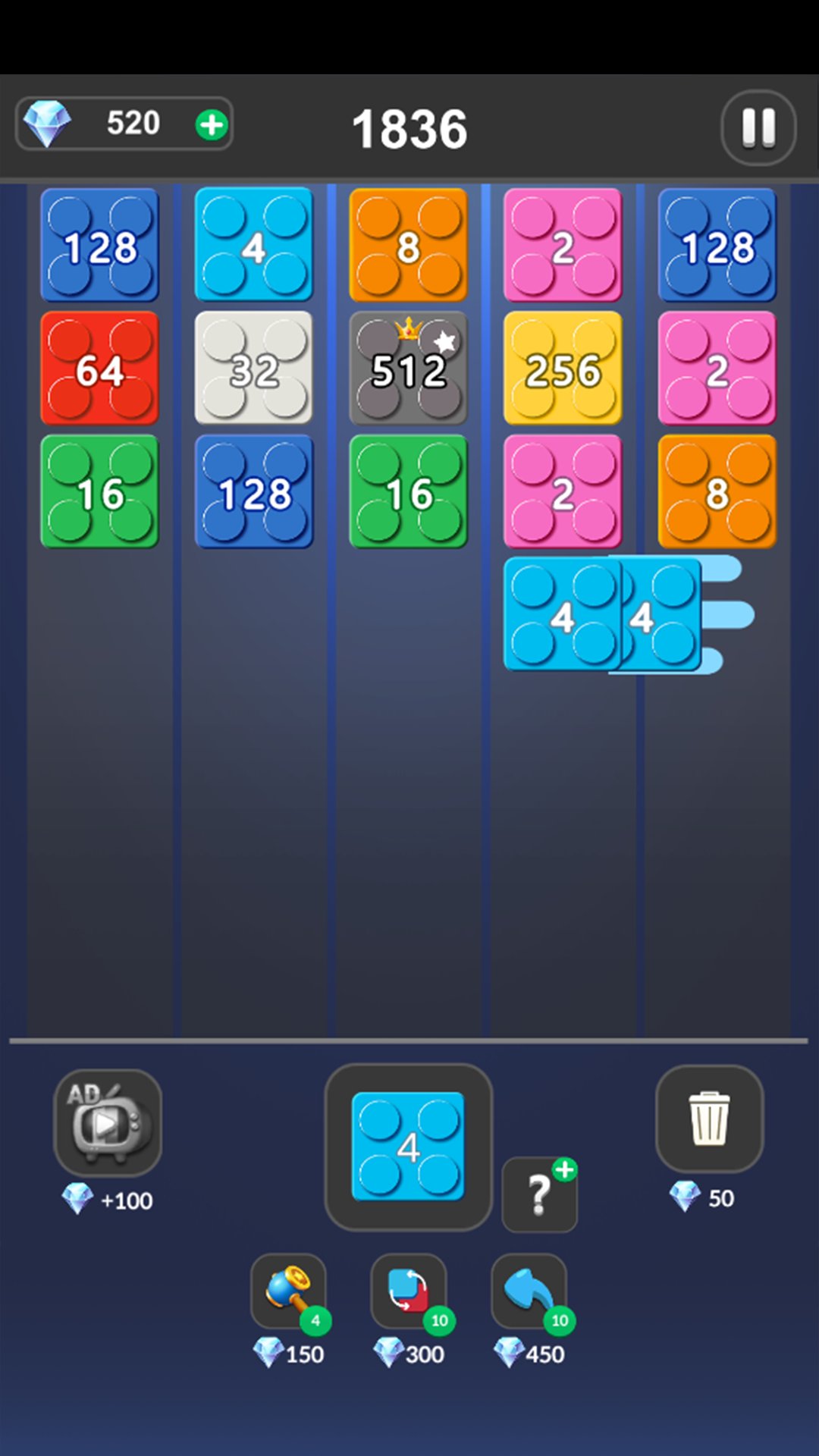Tap the blue 4 block pair on the board
Image resolution: width=819 pixels, height=1456 pixels.
(x=565, y=614)
